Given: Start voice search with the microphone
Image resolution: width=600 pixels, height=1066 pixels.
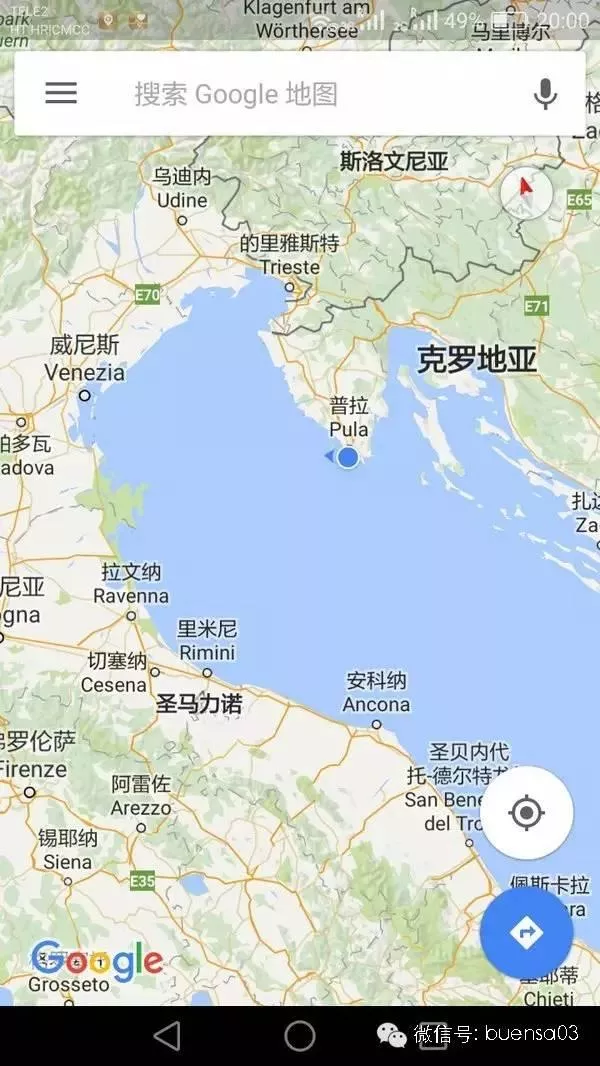Looking at the screenshot, I should tap(545, 94).
